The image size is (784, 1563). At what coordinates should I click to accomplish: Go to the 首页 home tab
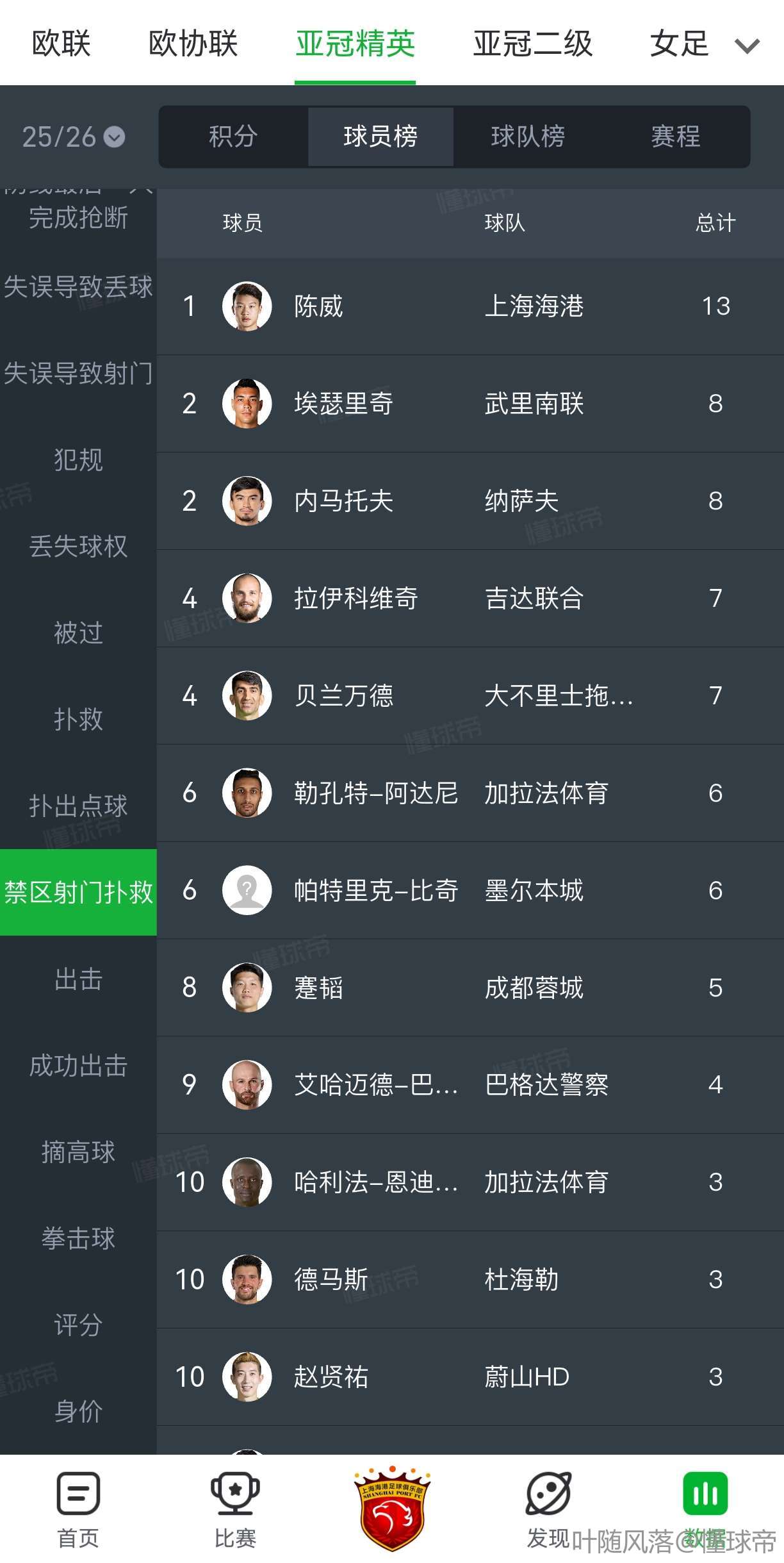[x=78, y=1509]
